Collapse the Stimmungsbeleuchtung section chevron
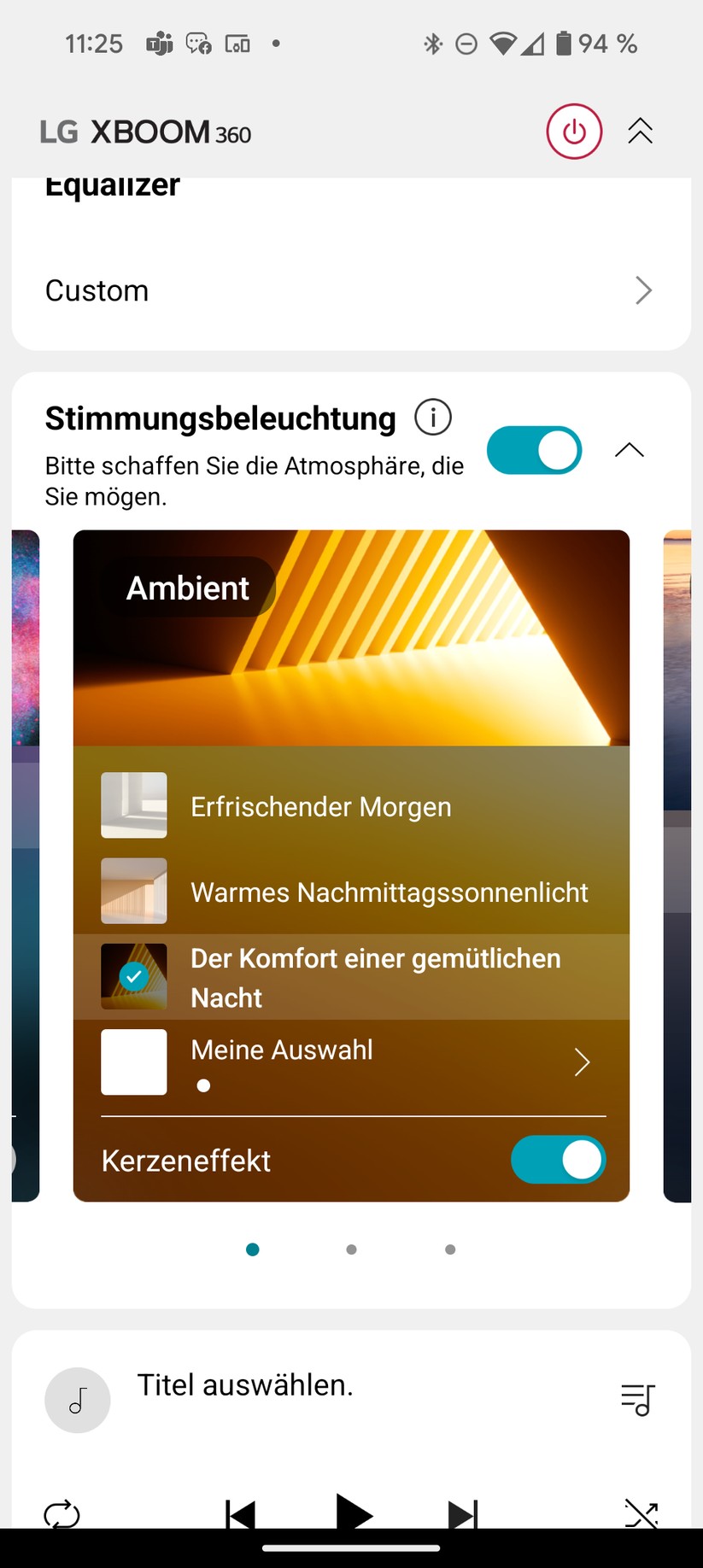 (630, 450)
